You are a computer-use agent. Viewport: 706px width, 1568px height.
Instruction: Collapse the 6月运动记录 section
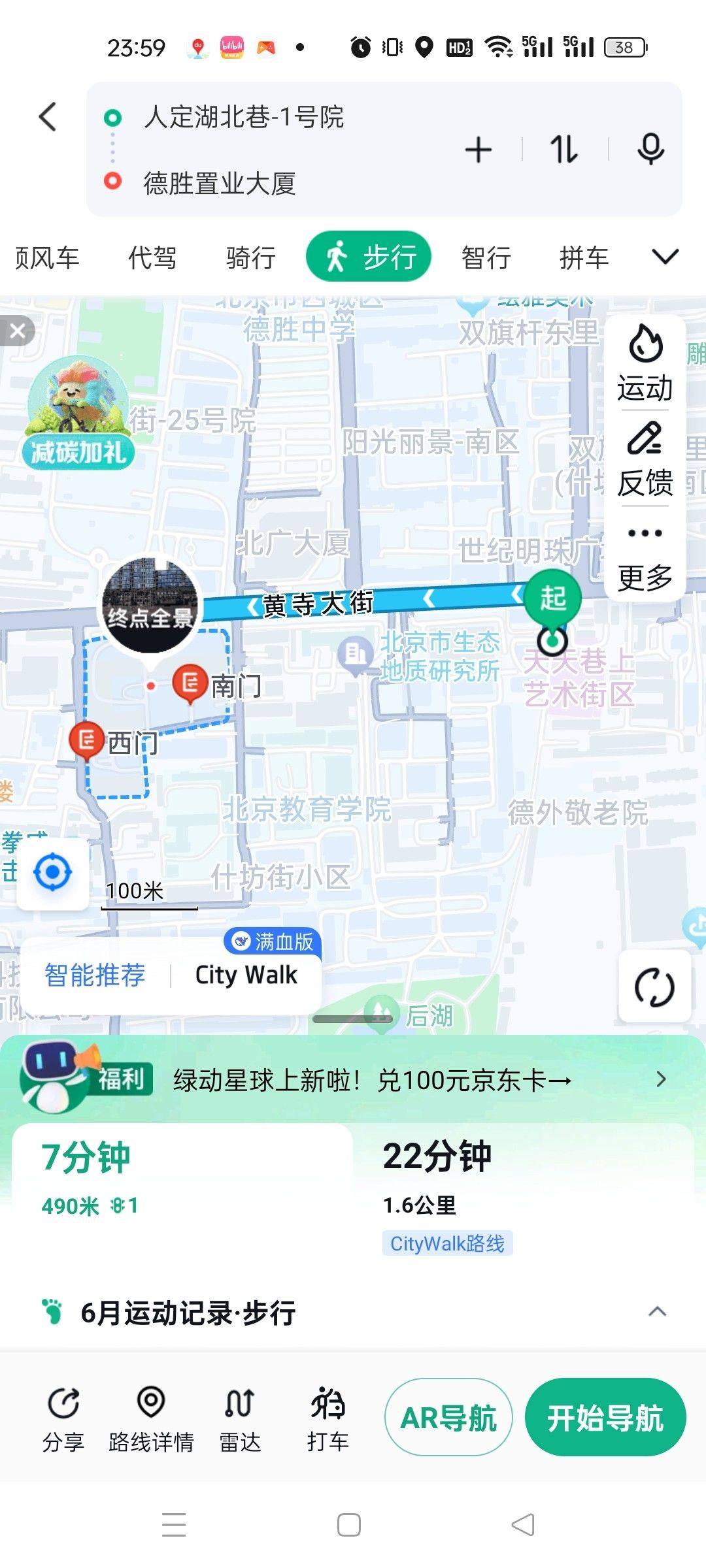pos(657,1312)
